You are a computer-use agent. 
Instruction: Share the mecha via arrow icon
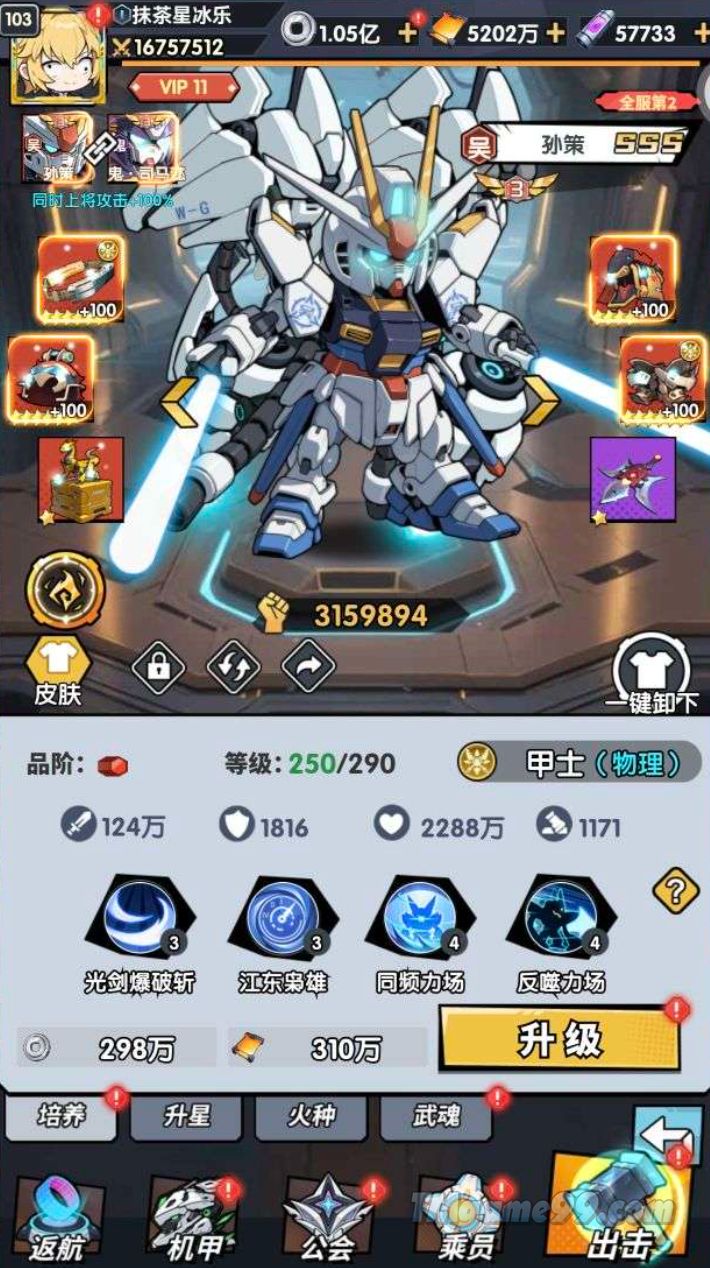click(x=308, y=666)
